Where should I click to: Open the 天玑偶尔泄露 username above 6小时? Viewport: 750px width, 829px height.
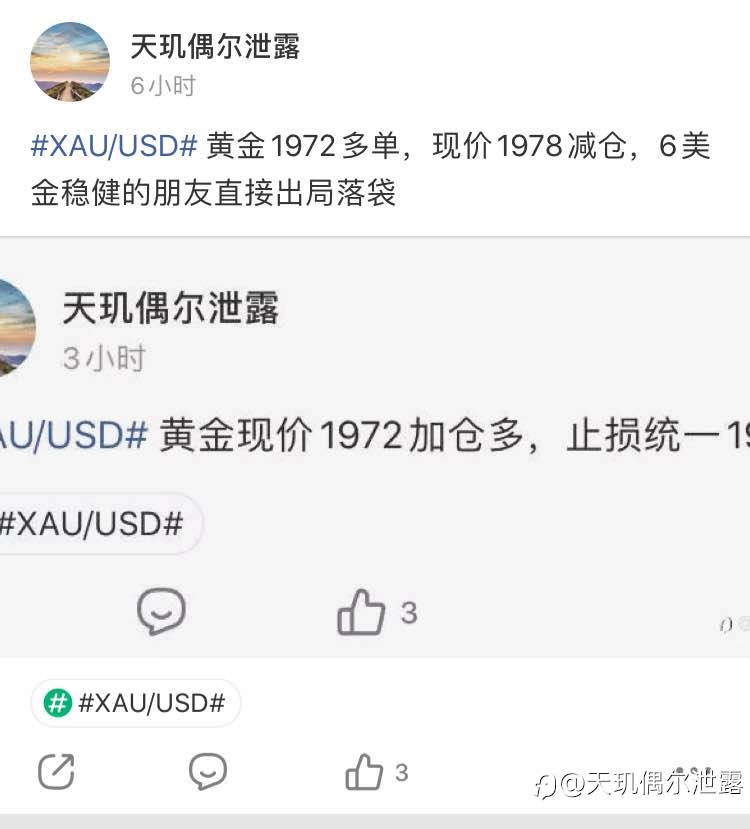(x=215, y=46)
